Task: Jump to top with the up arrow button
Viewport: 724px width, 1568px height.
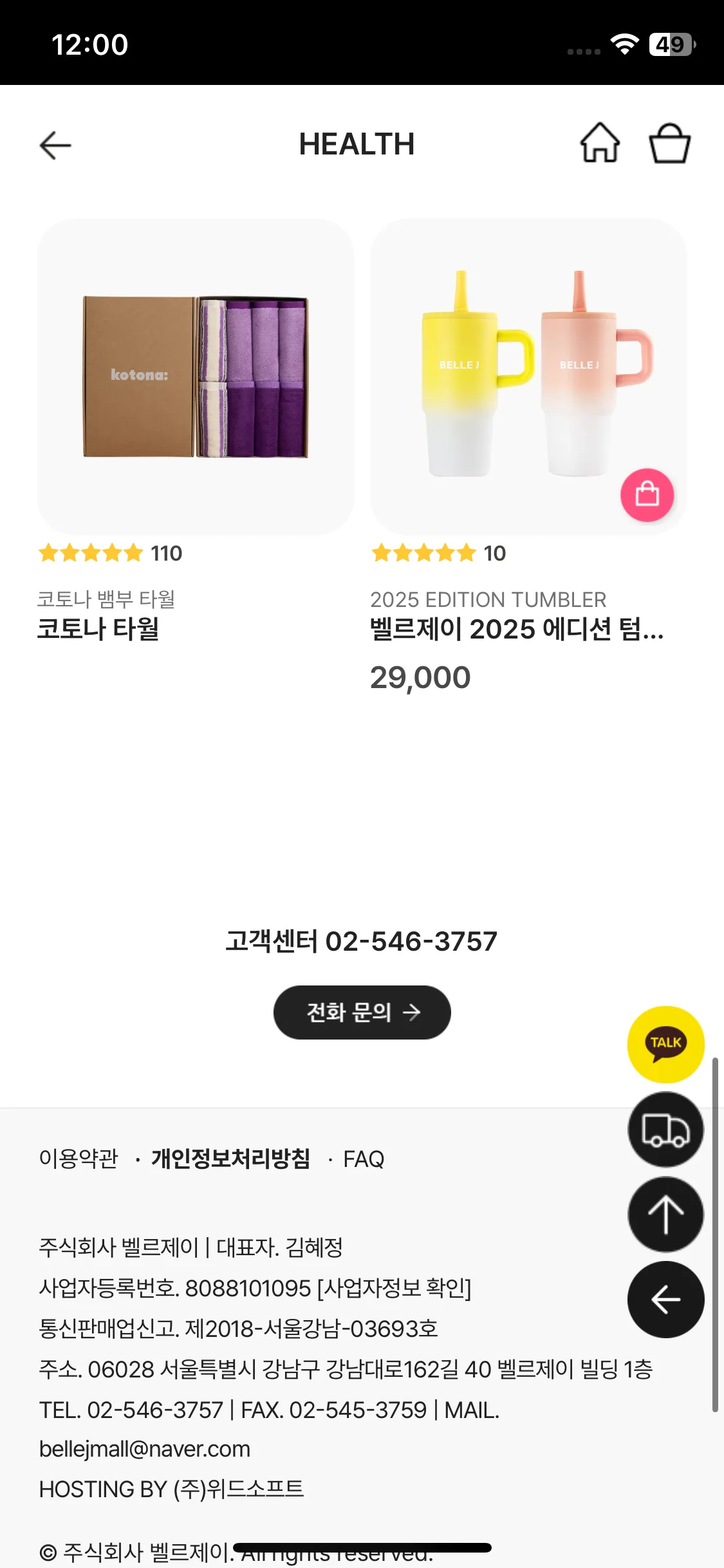Action: [665, 1215]
